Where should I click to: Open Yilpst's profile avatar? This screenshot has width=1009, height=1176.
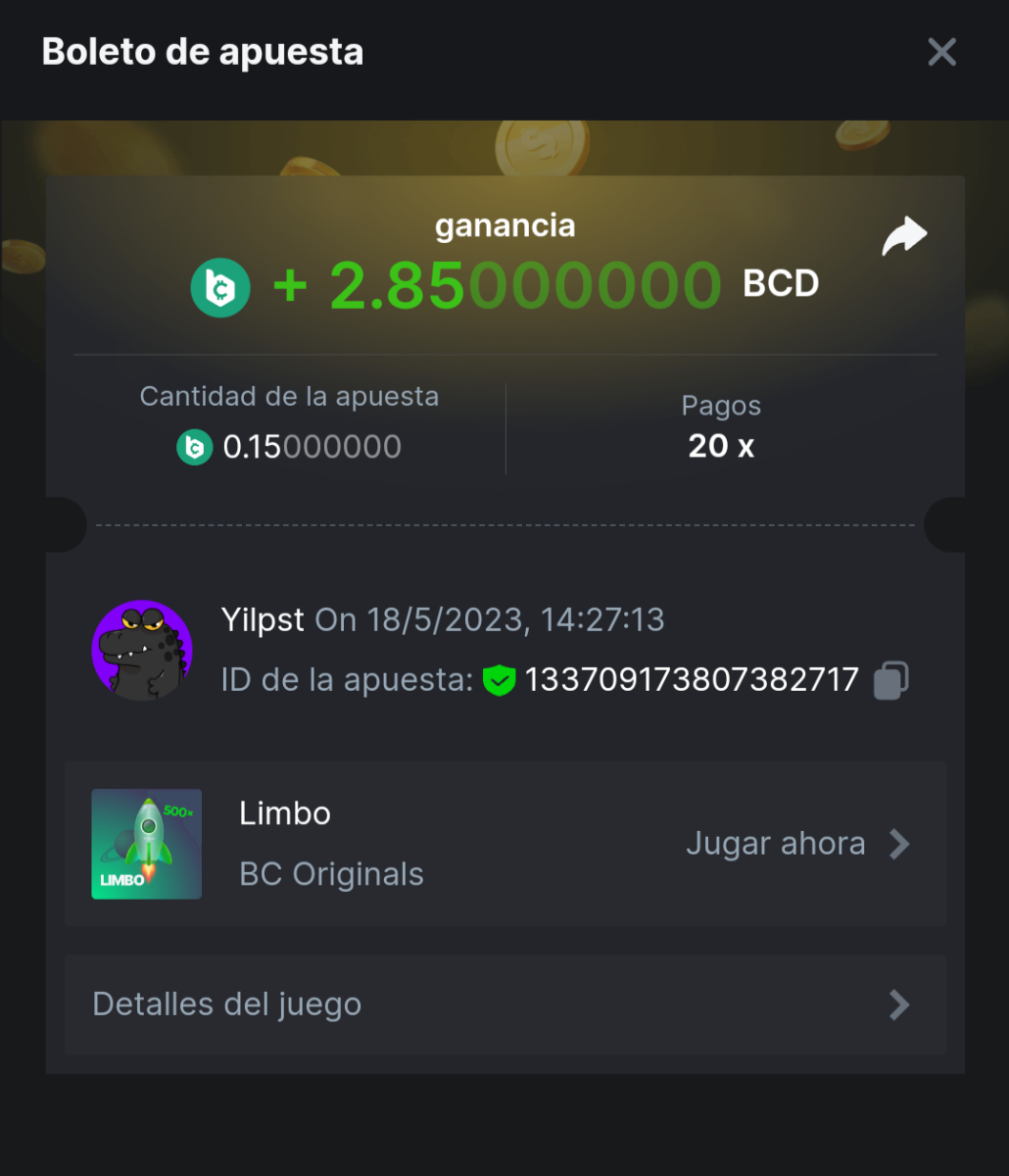tap(142, 650)
